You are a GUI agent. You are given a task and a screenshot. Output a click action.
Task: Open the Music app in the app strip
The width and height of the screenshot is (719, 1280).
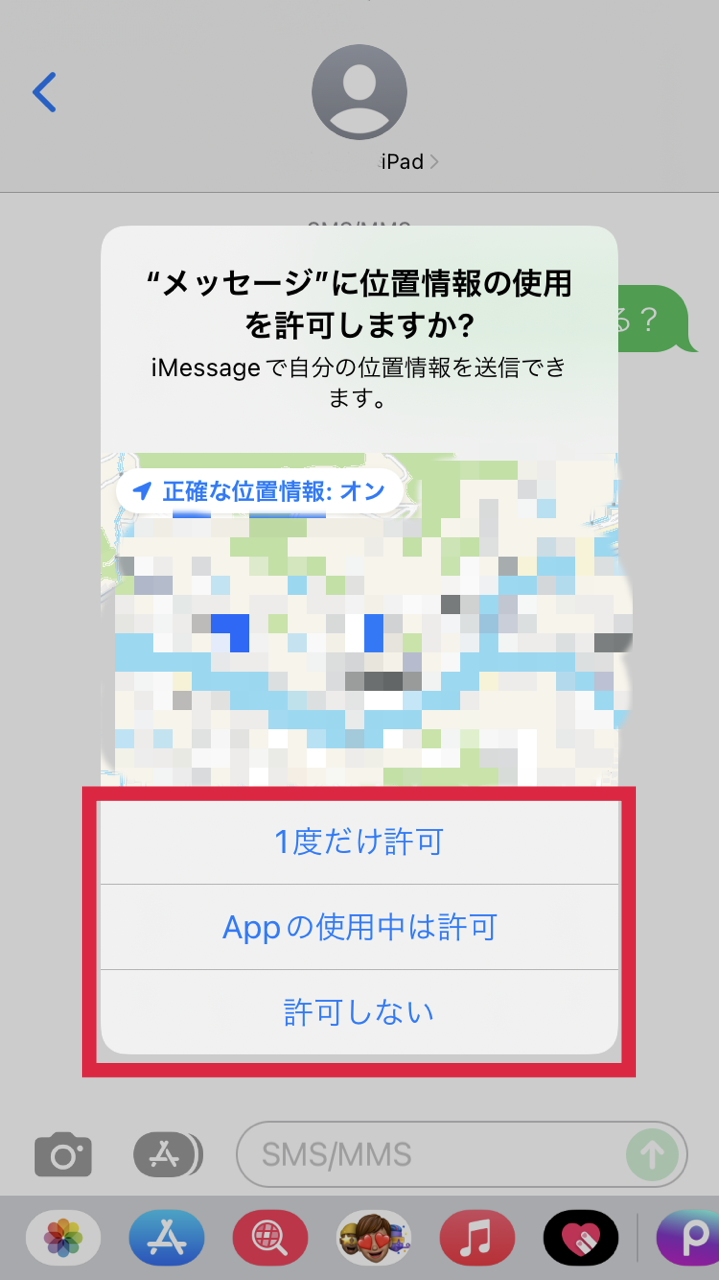pyautogui.click(x=477, y=1239)
